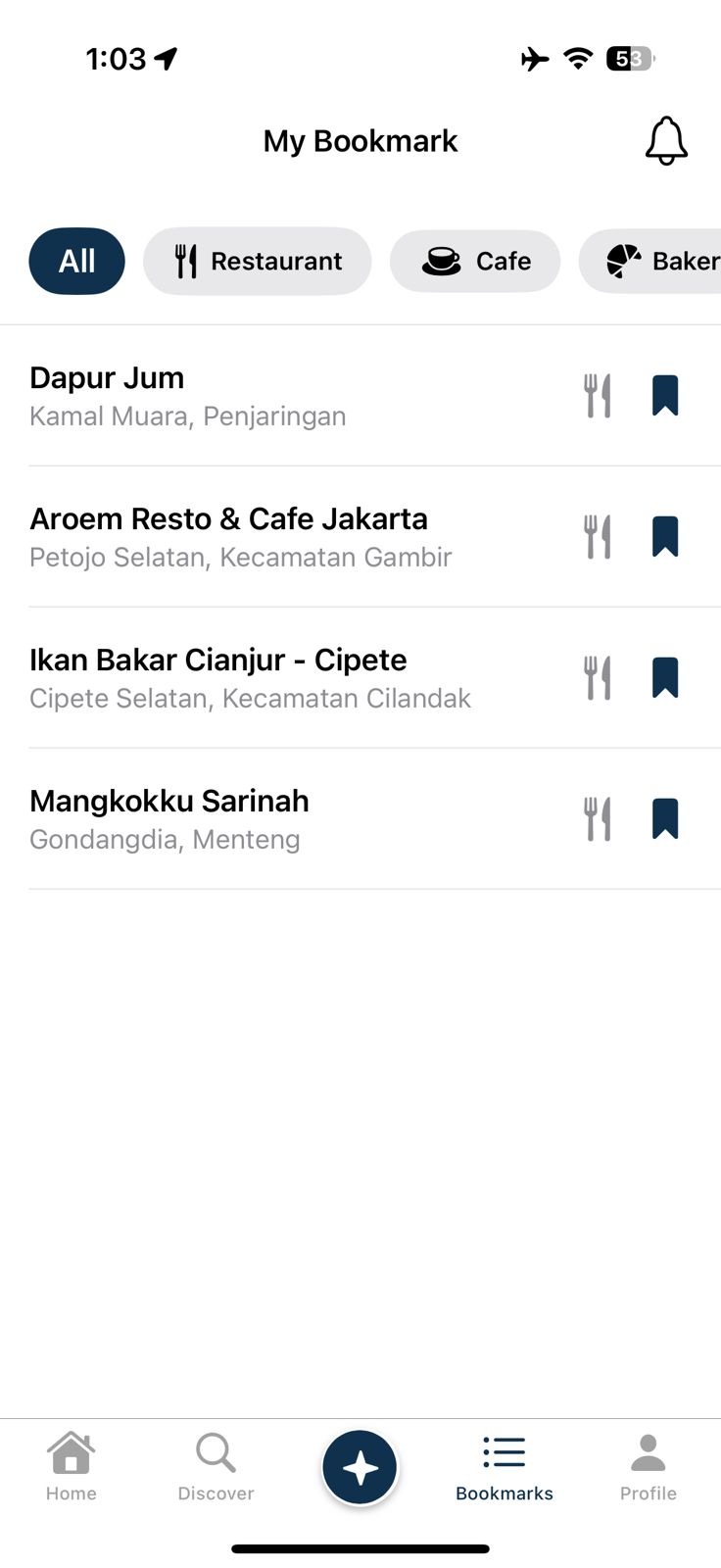
Task: Switch to the Restaurant filter
Action: click(257, 261)
